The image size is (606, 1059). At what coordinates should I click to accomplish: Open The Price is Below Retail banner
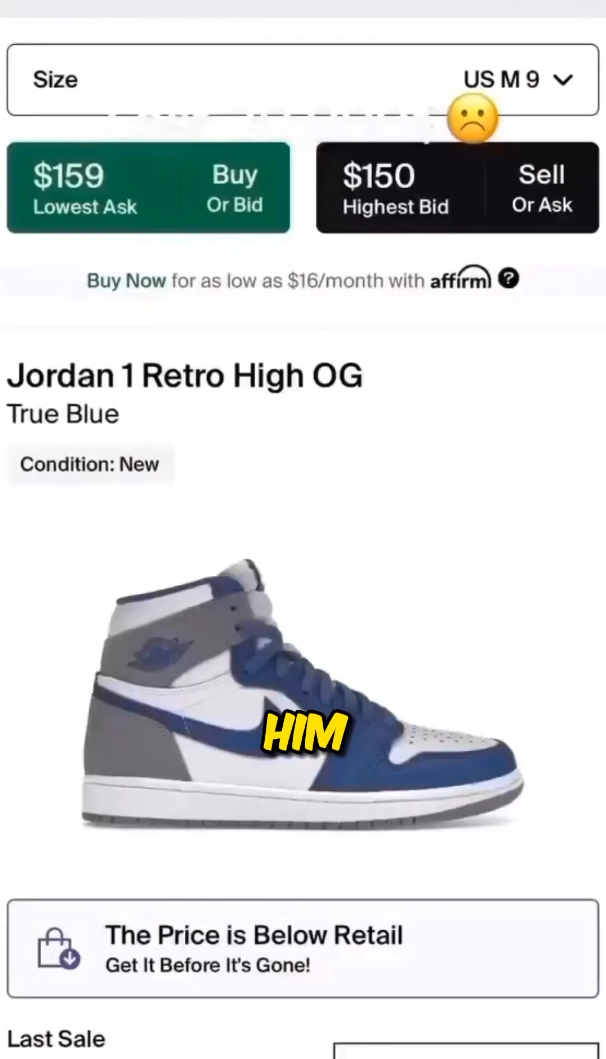click(303, 948)
